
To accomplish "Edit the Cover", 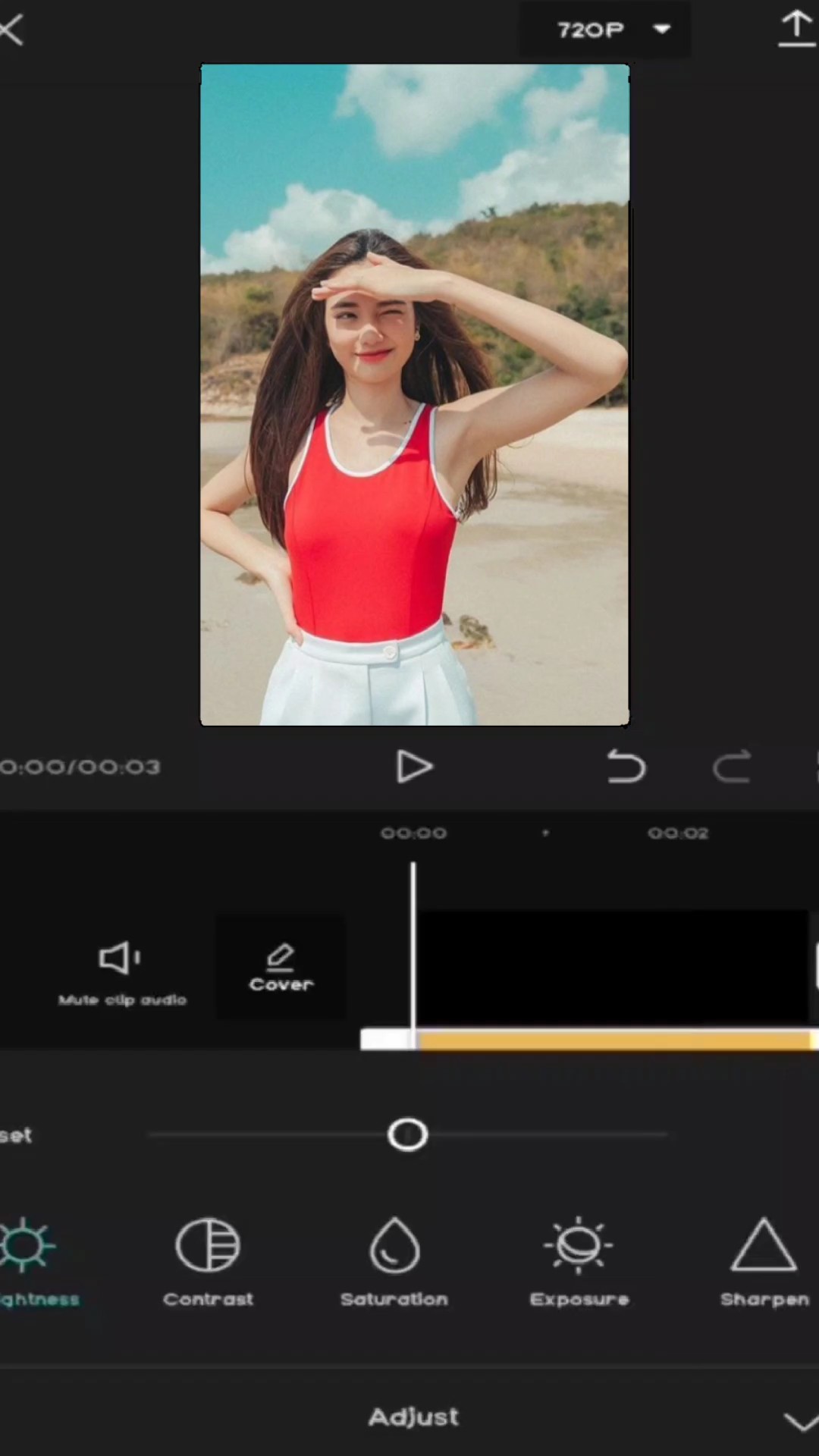I will (x=281, y=967).
